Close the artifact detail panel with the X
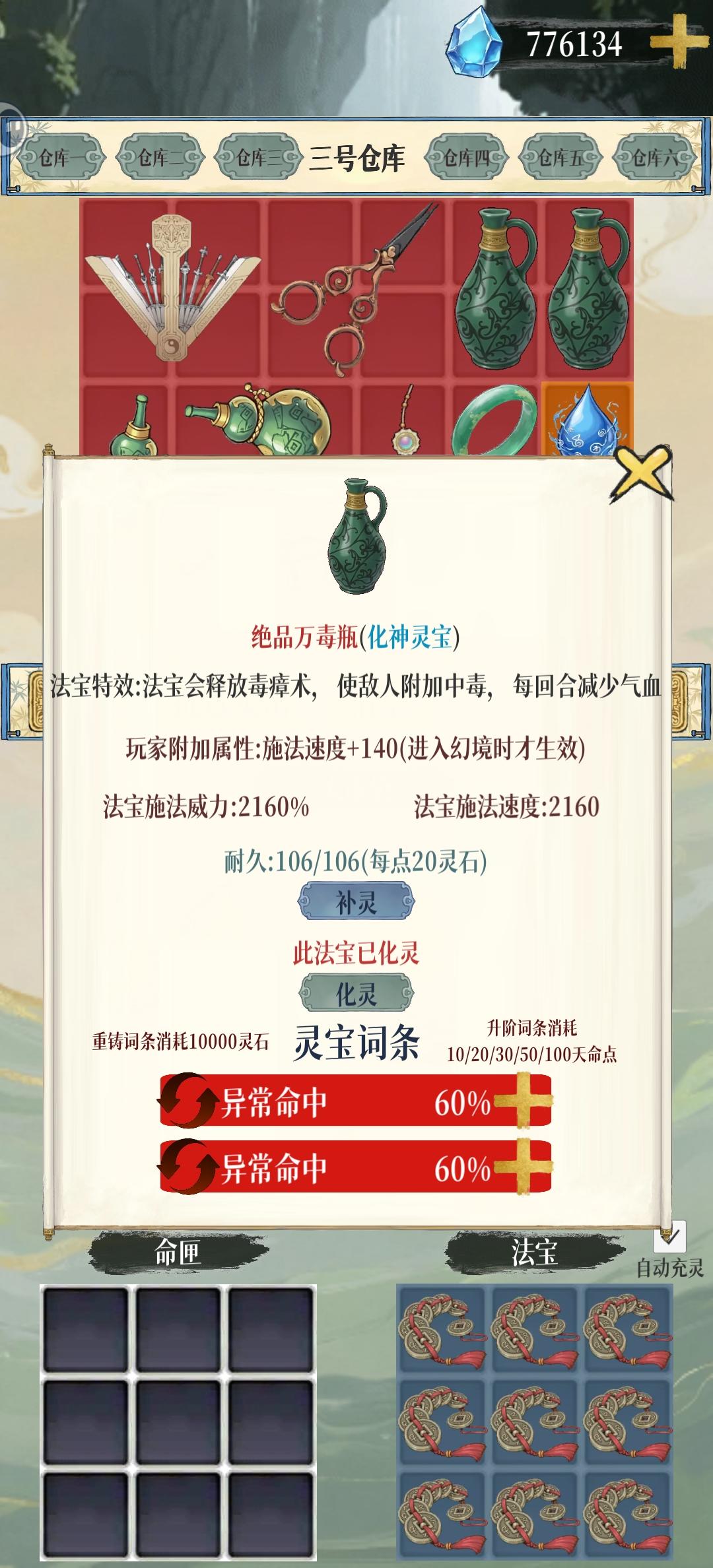This screenshot has height=1568, width=713. coord(642,470)
